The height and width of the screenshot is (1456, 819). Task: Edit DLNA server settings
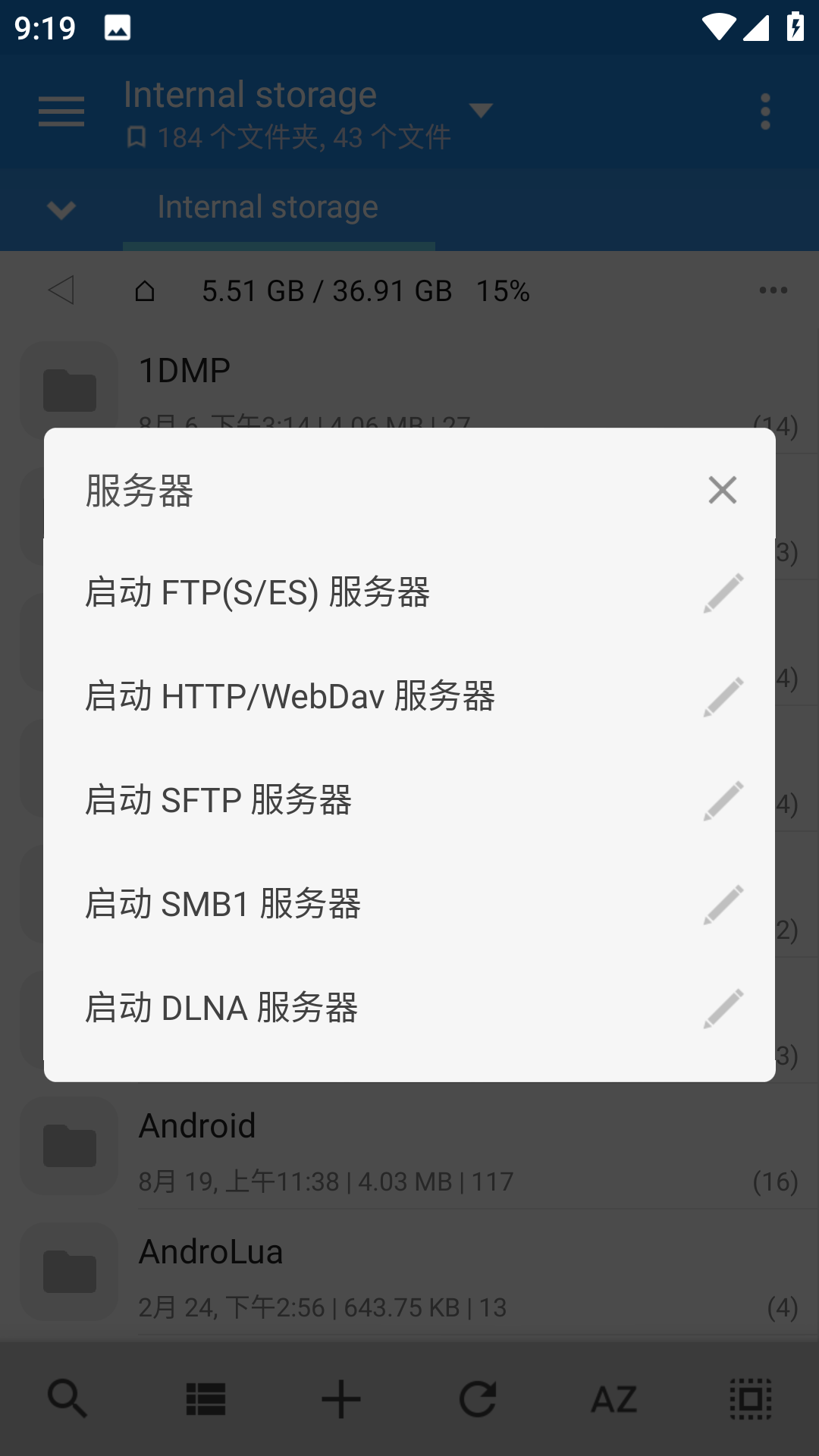[723, 1008]
